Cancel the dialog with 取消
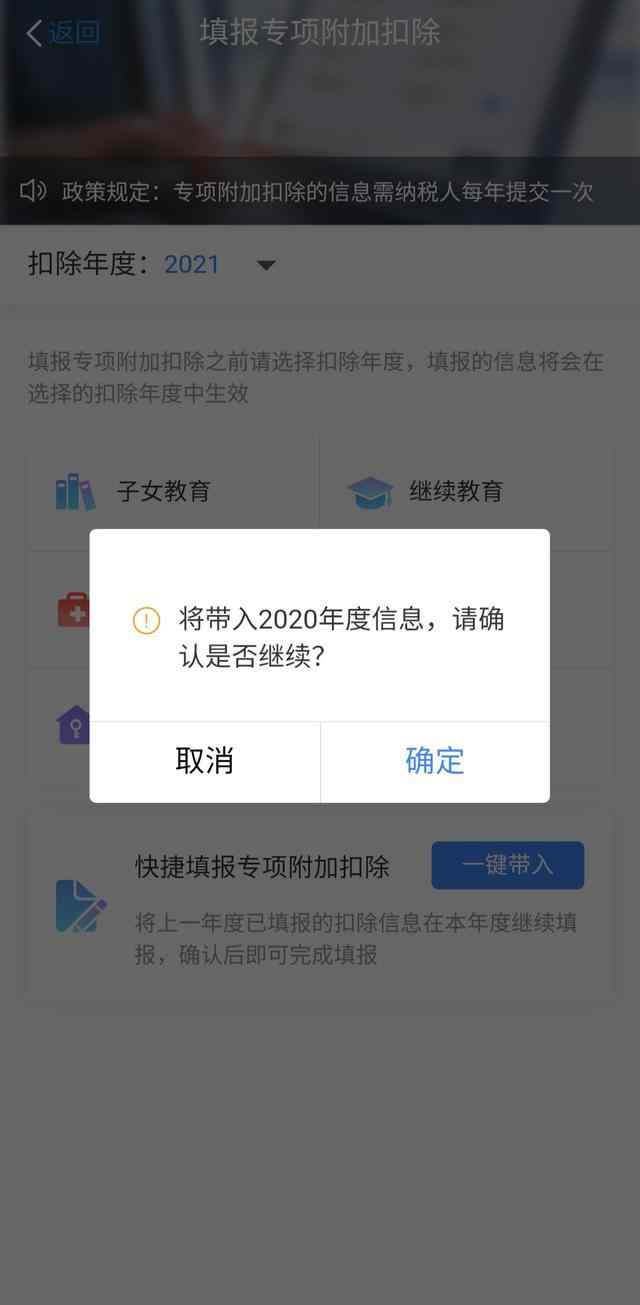 coord(205,761)
